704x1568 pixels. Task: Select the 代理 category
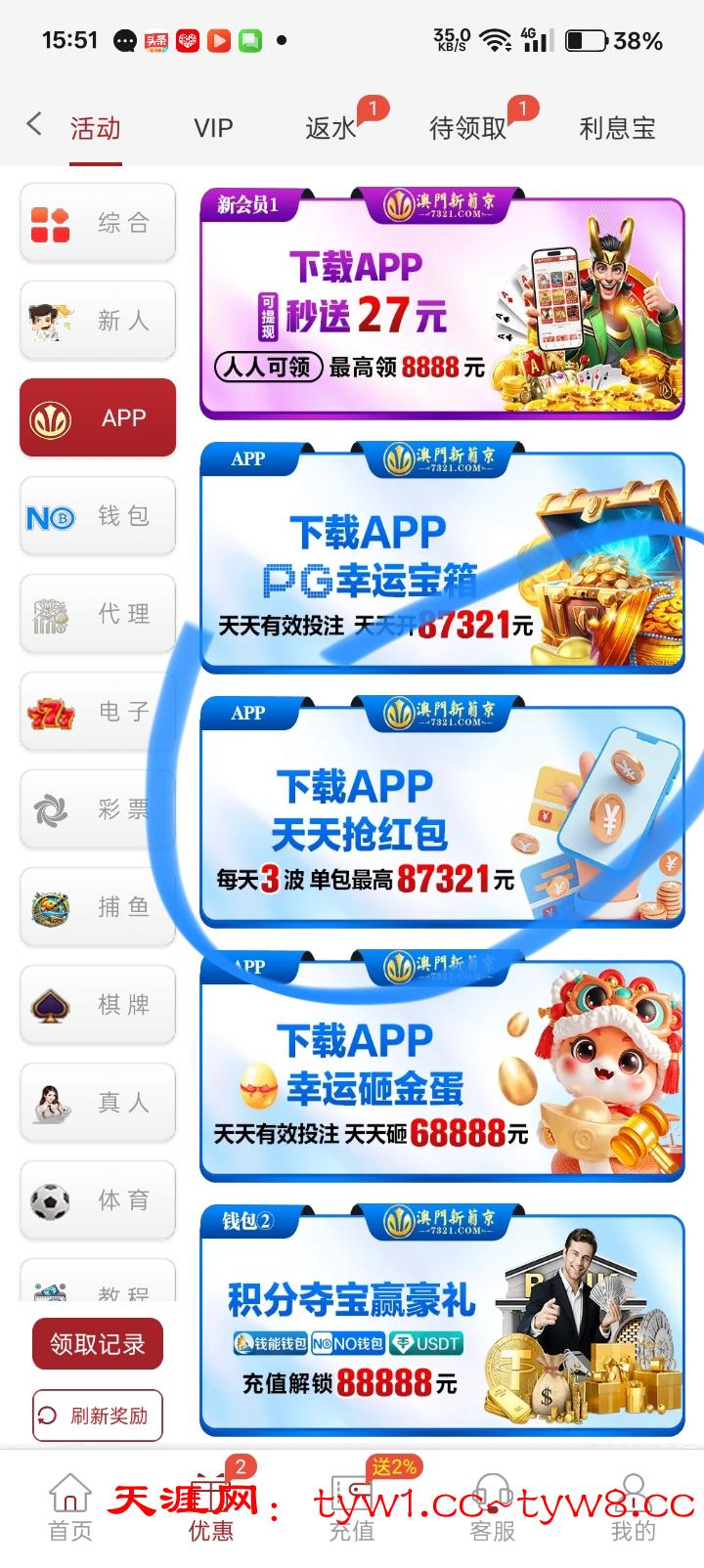[98, 614]
